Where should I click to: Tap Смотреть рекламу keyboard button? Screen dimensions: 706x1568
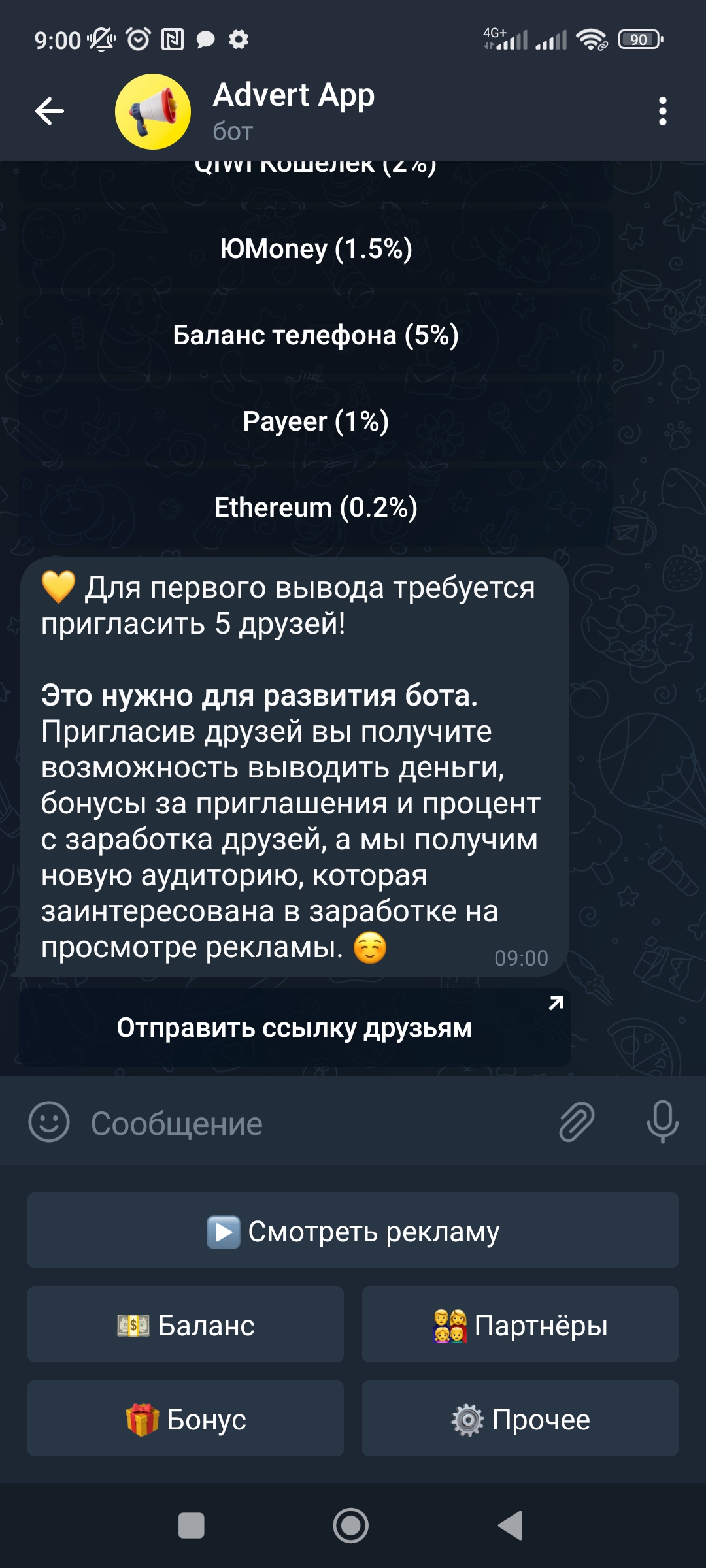point(352,1231)
